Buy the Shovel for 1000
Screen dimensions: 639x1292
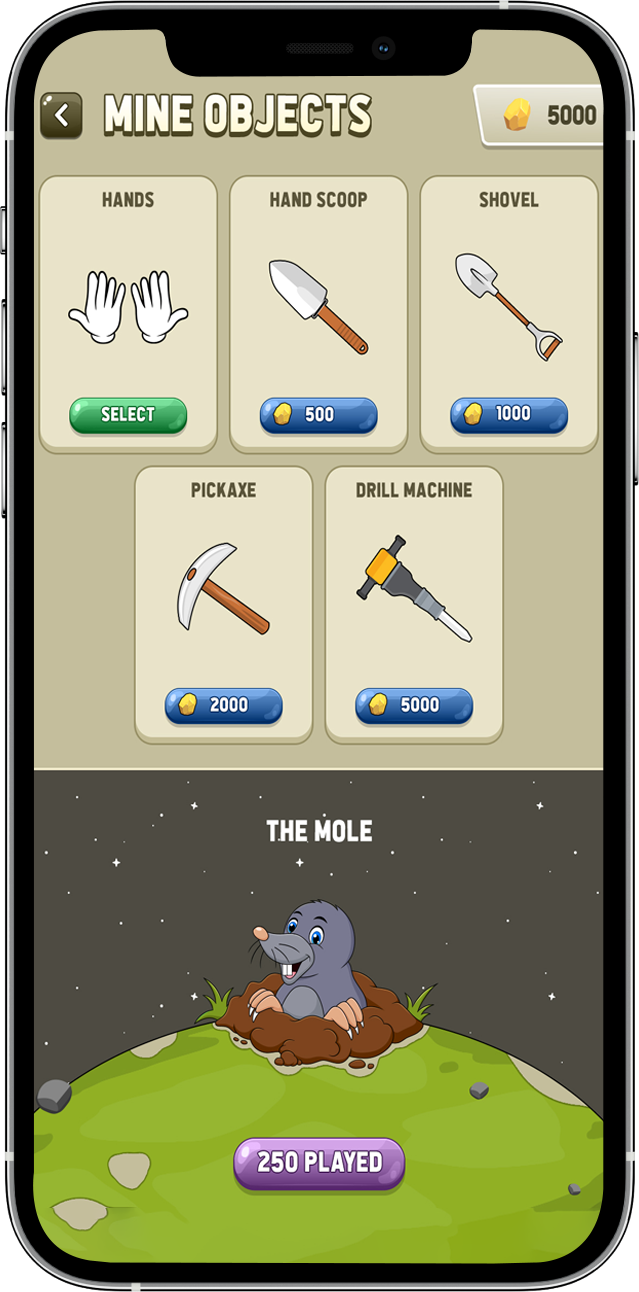pos(508,415)
